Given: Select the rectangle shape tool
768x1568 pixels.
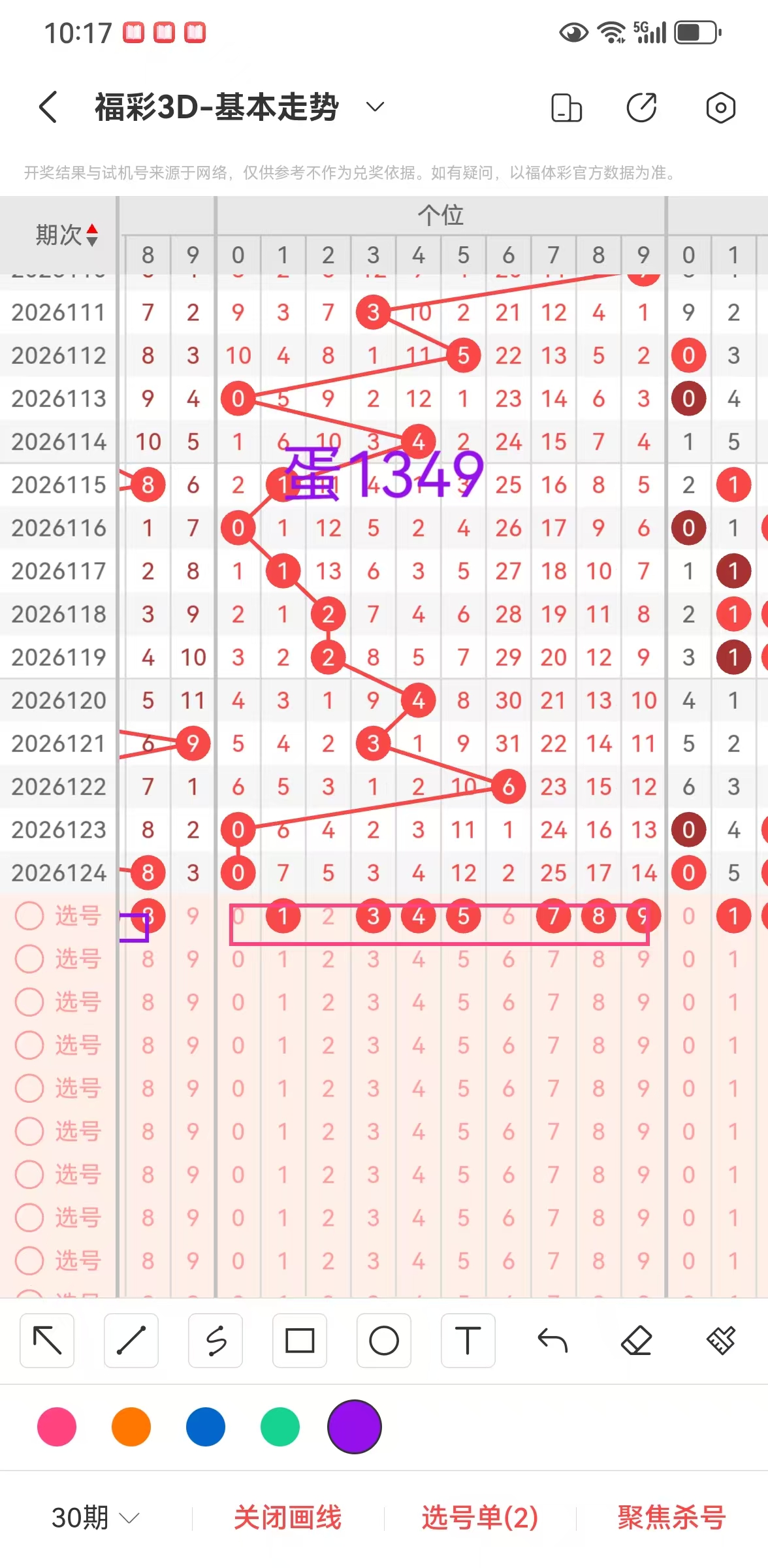Looking at the screenshot, I should 300,1341.
